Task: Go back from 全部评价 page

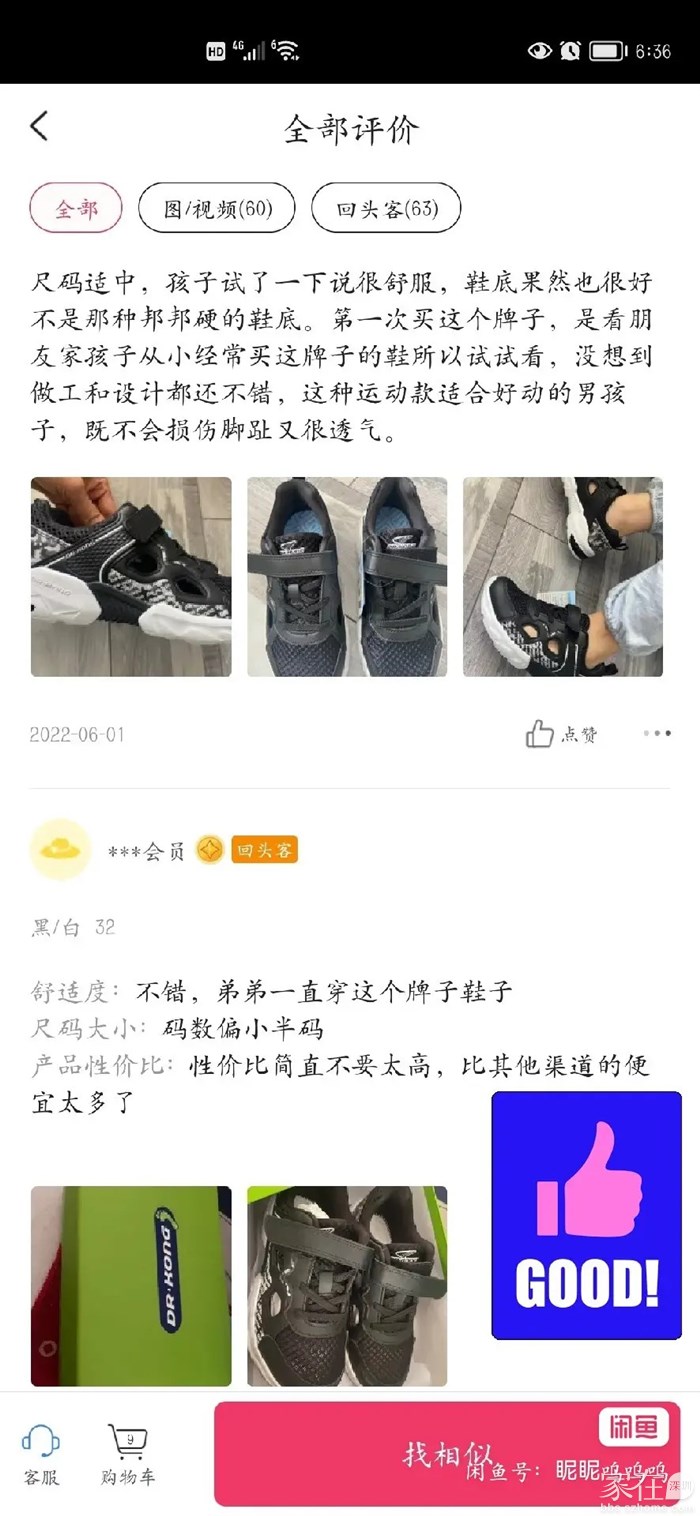Action: 39,127
